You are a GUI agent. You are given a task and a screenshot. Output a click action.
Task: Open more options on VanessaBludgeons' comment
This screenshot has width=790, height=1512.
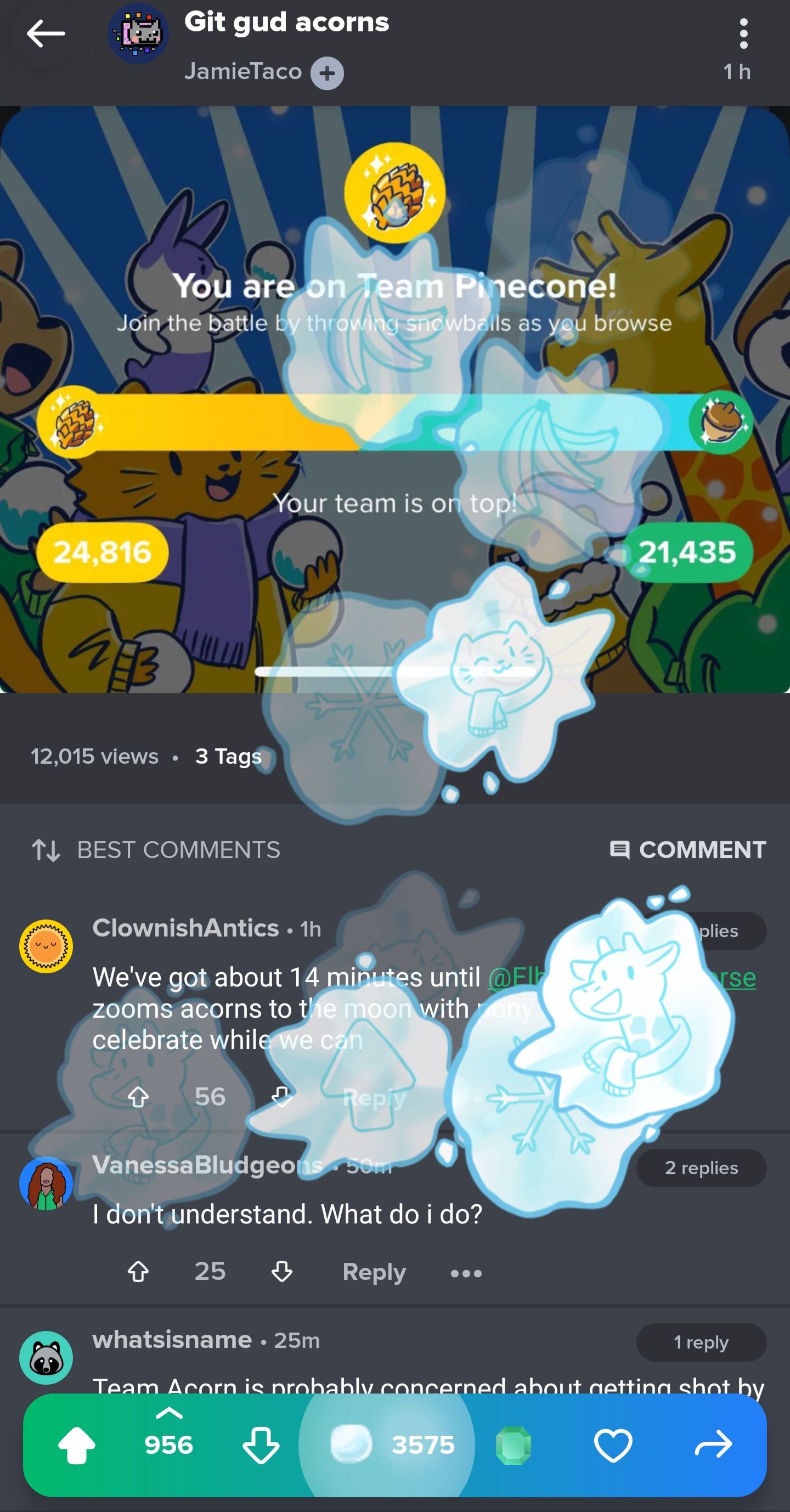466,1273
